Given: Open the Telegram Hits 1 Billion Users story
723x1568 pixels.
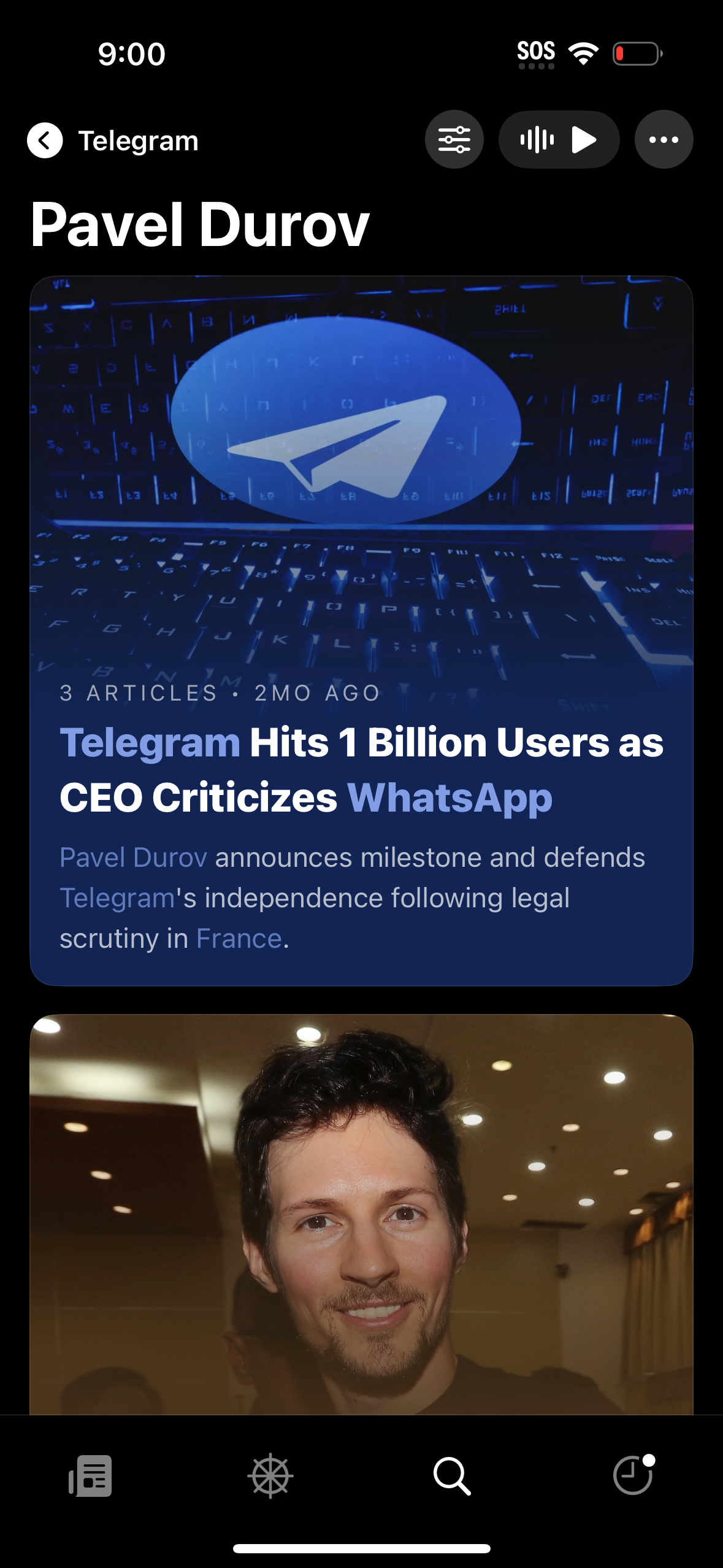Looking at the screenshot, I should tap(361, 767).
